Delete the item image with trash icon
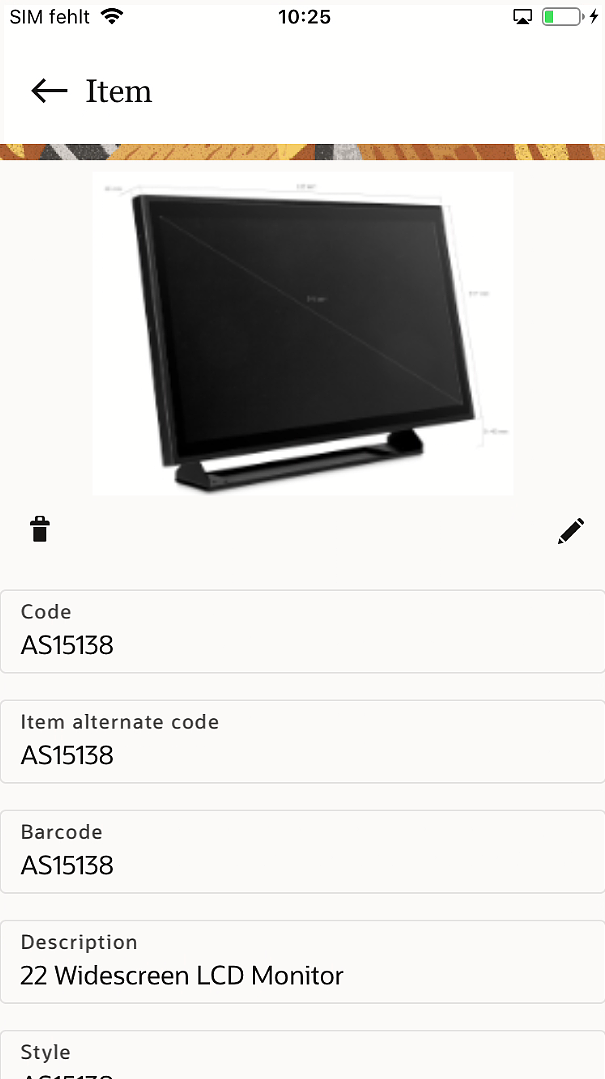The image size is (605, 1079). point(40,529)
